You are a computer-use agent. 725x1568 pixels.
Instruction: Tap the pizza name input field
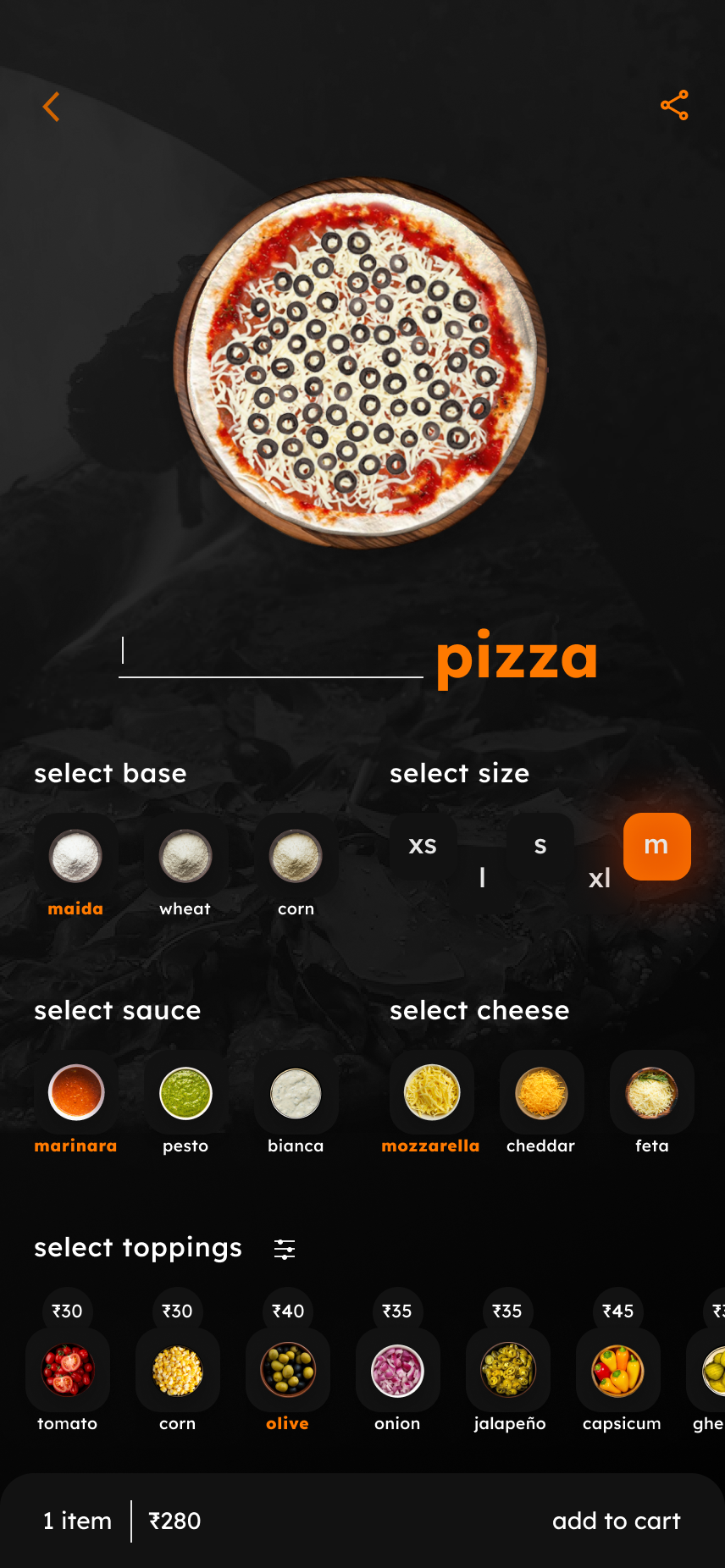[270, 653]
